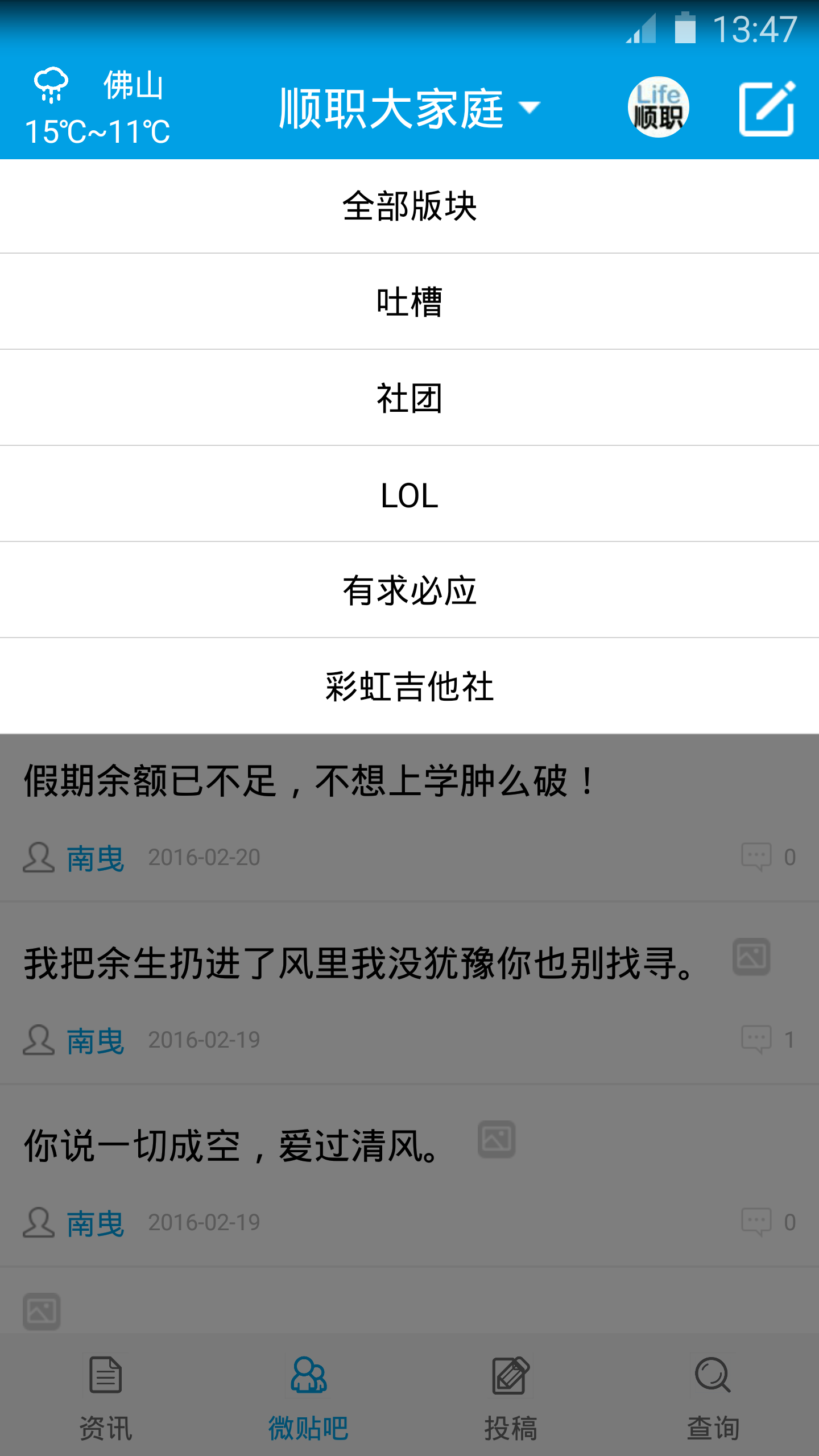The width and height of the screenshot is (819, 1456).
Task: Select the 社团 board
Action: pos(409,398)
